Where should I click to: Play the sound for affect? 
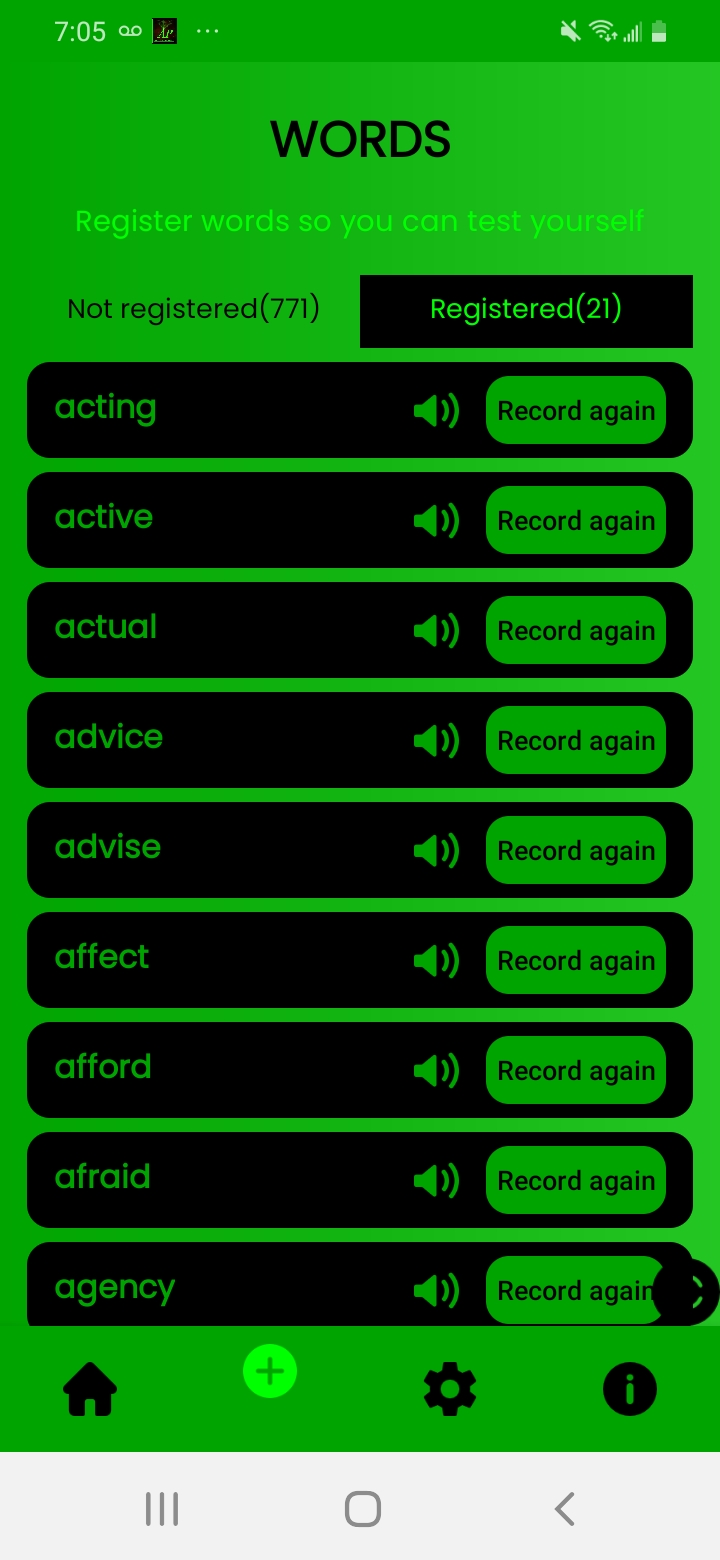[x=436, y=961]
